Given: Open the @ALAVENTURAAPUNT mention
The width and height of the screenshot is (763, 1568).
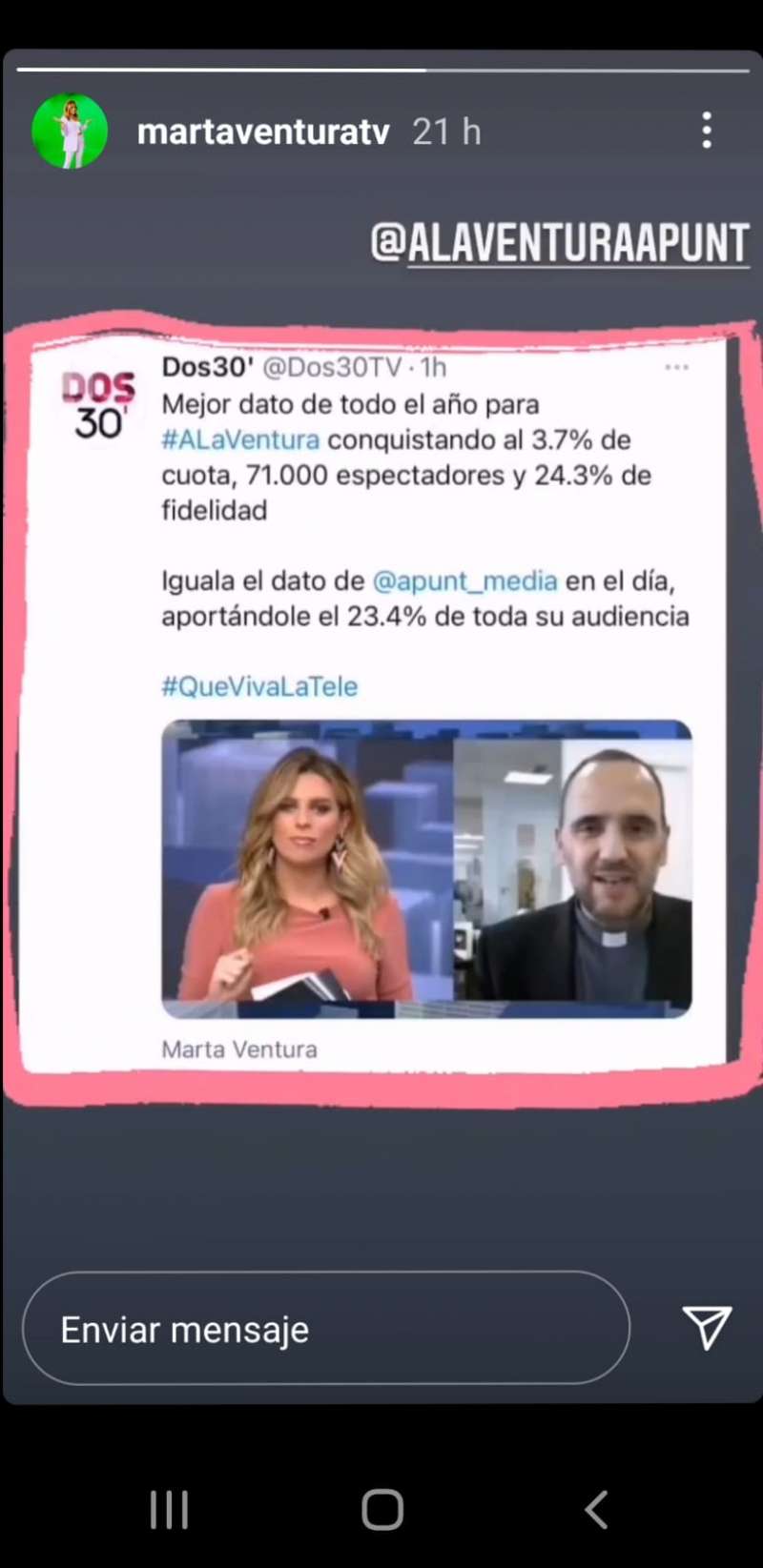Looking at the screenshot, I should tap(560, 243).
